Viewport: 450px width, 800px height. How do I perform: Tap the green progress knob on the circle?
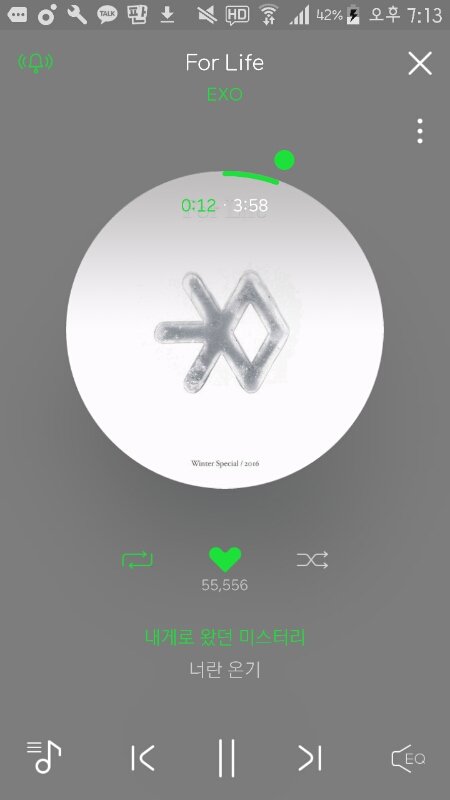[284, 160]
